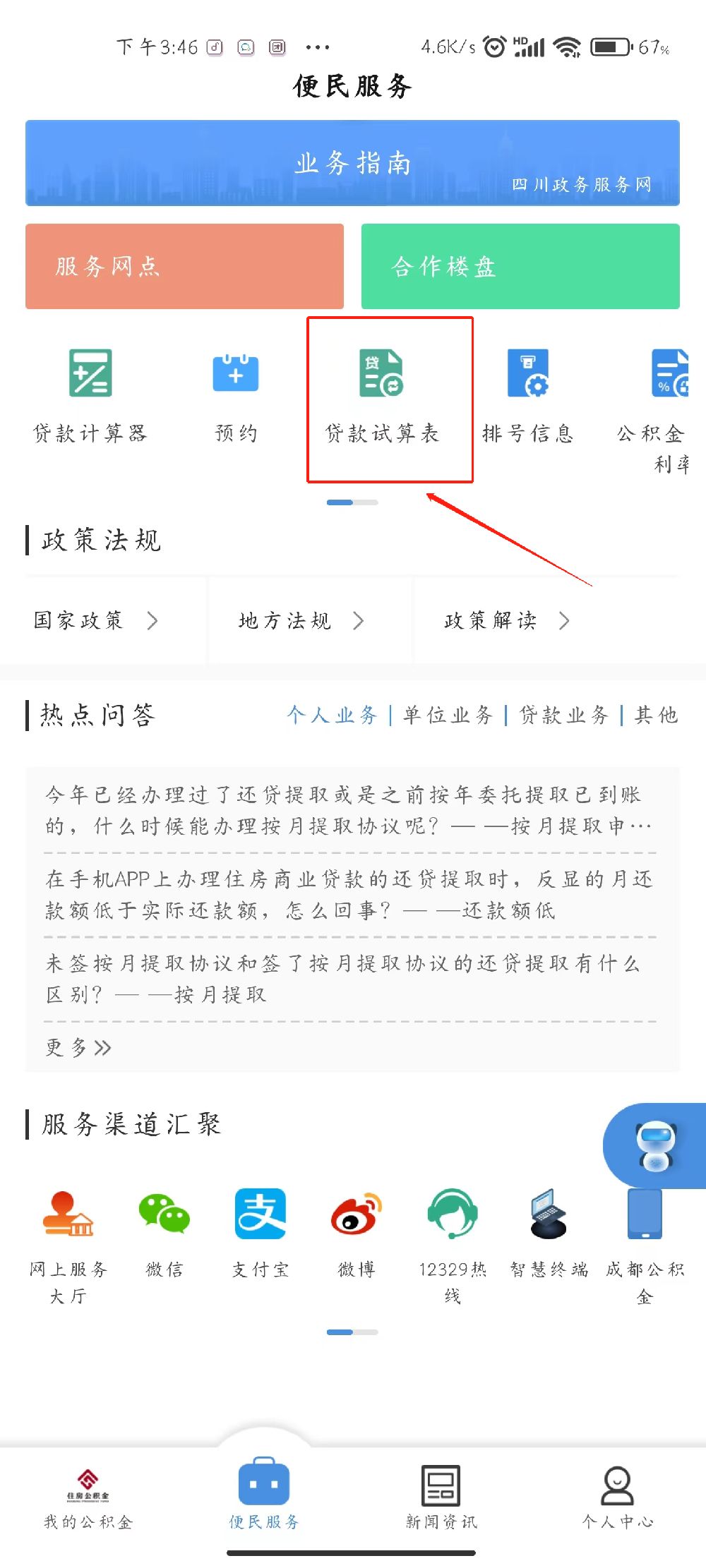Screen dimensions: 706x1568
Task: Switch to 我的公积金 bottom tab
Action: pos(86,1500)
